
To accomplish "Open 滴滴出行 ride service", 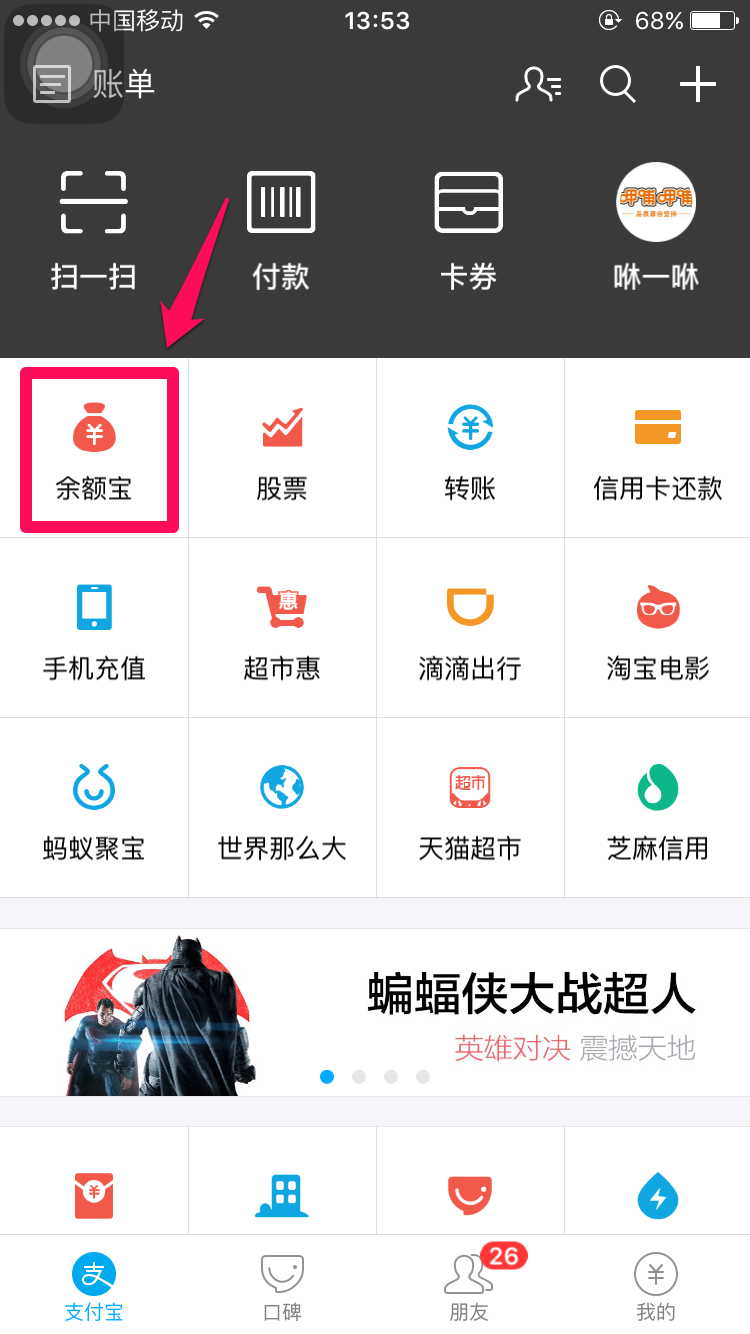I will pos(469,630).
